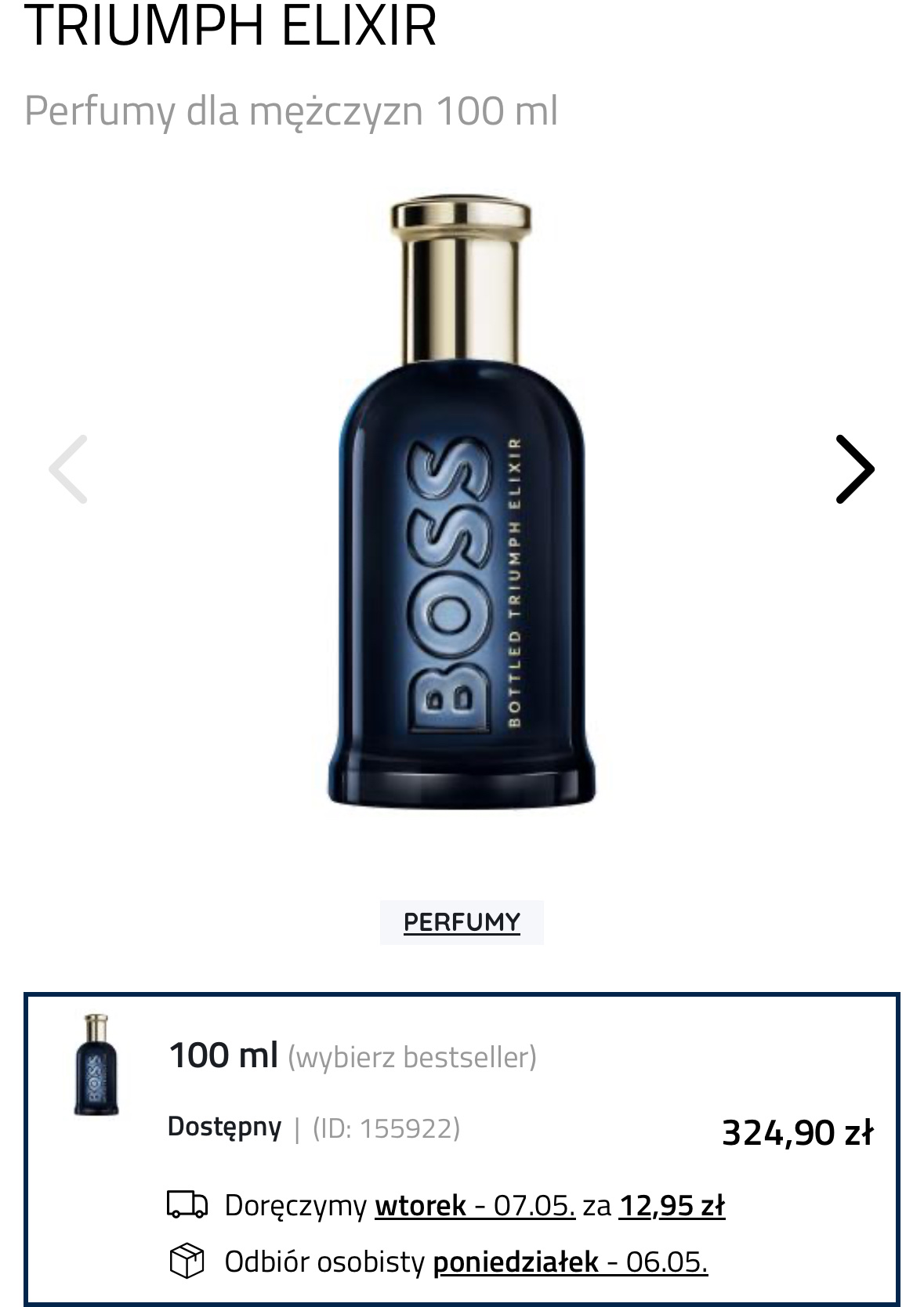Open delivery date wtorek - 07.05. link

475,1205
